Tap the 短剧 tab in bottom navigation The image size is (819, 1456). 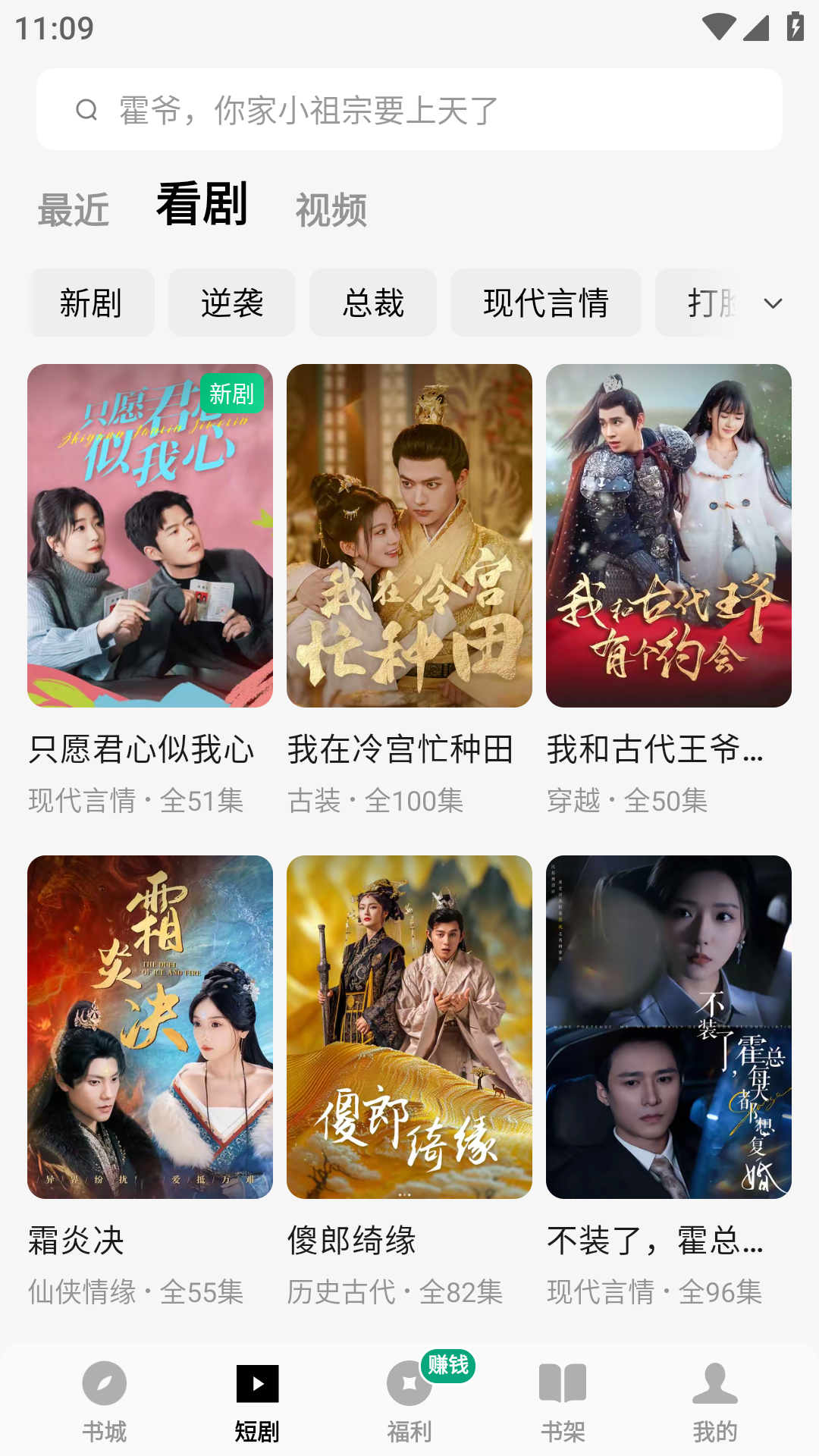[257, 1401]
